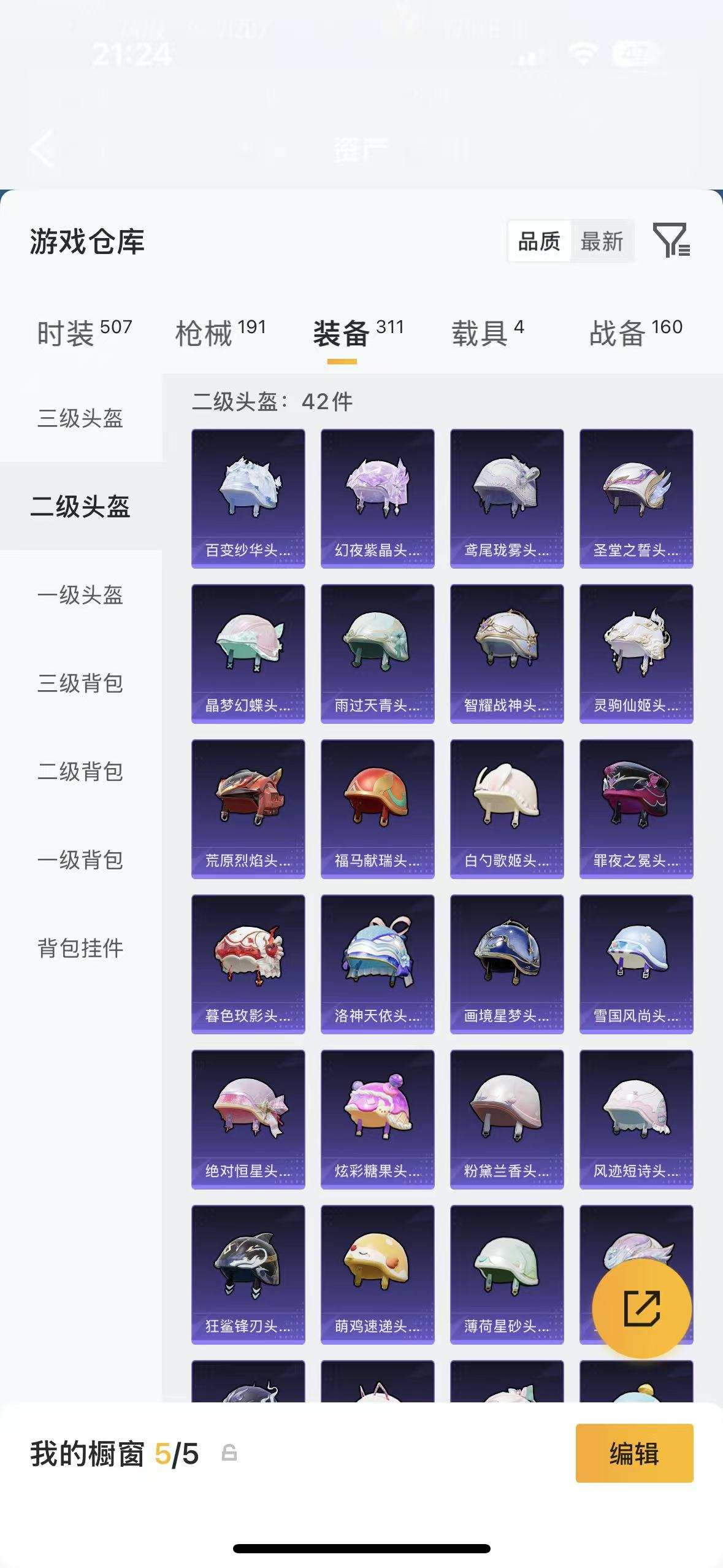
Task: Tap the yellow floating share button
Action: [641, 1309]
